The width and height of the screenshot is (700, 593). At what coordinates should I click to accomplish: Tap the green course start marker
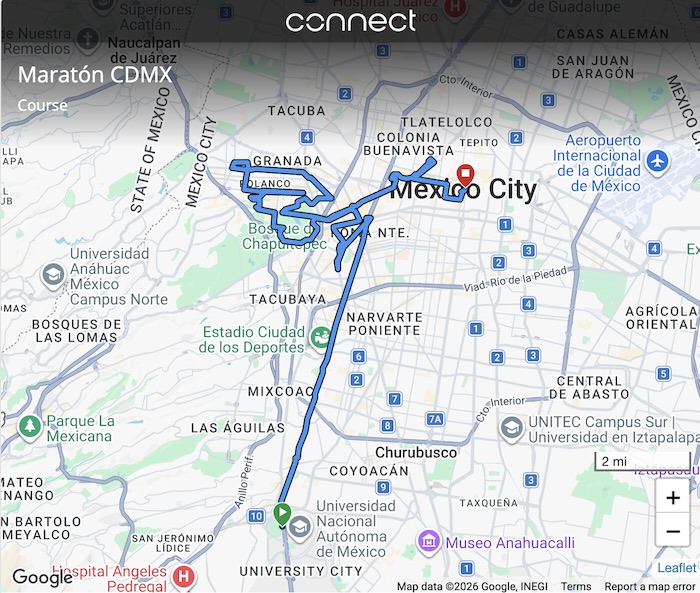[282, 514]
